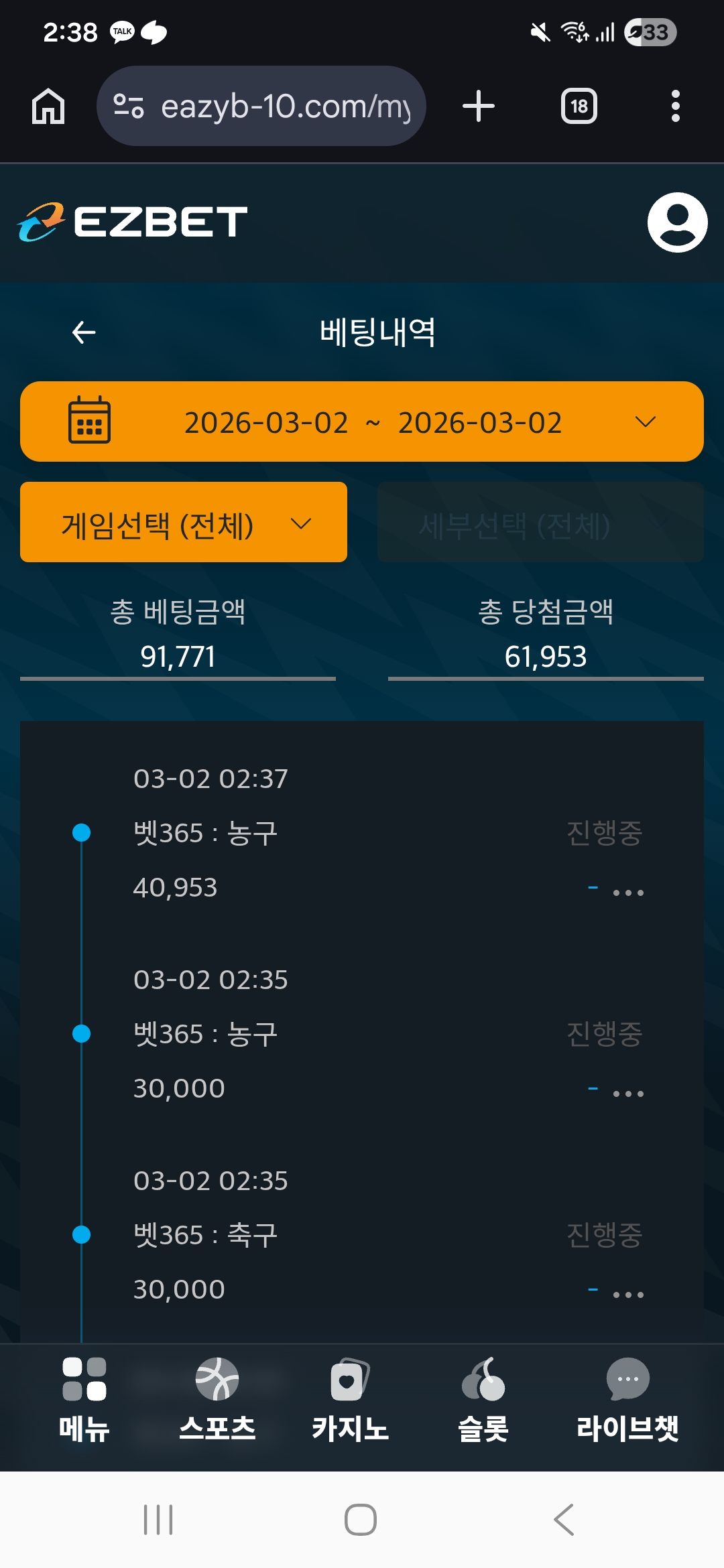Expand the 게임선택 (전체) dropdown
The width and height of the screenshot is (724, 1568).
pos(184,523)
